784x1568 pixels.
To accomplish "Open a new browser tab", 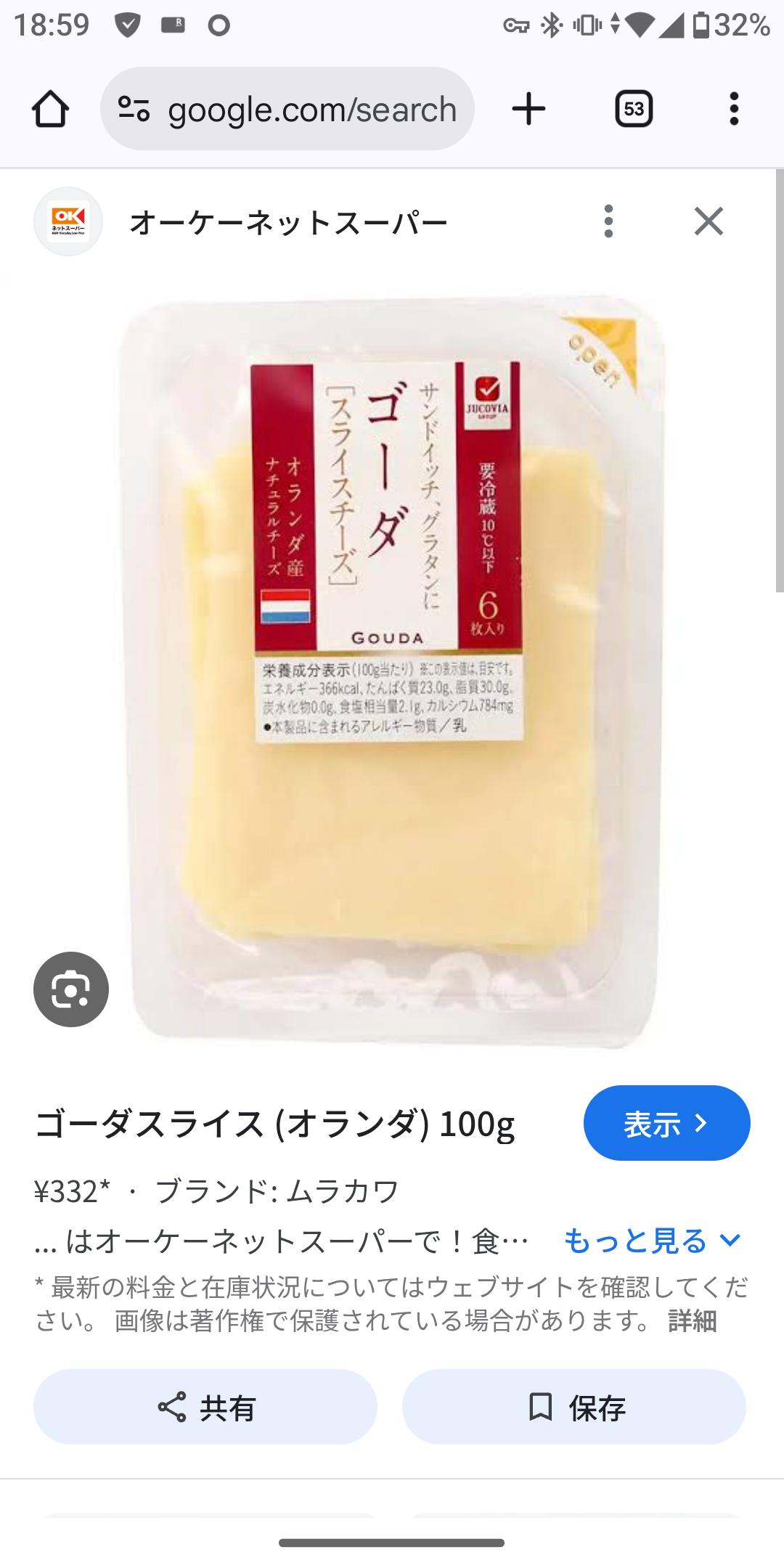I will point(528,110).
